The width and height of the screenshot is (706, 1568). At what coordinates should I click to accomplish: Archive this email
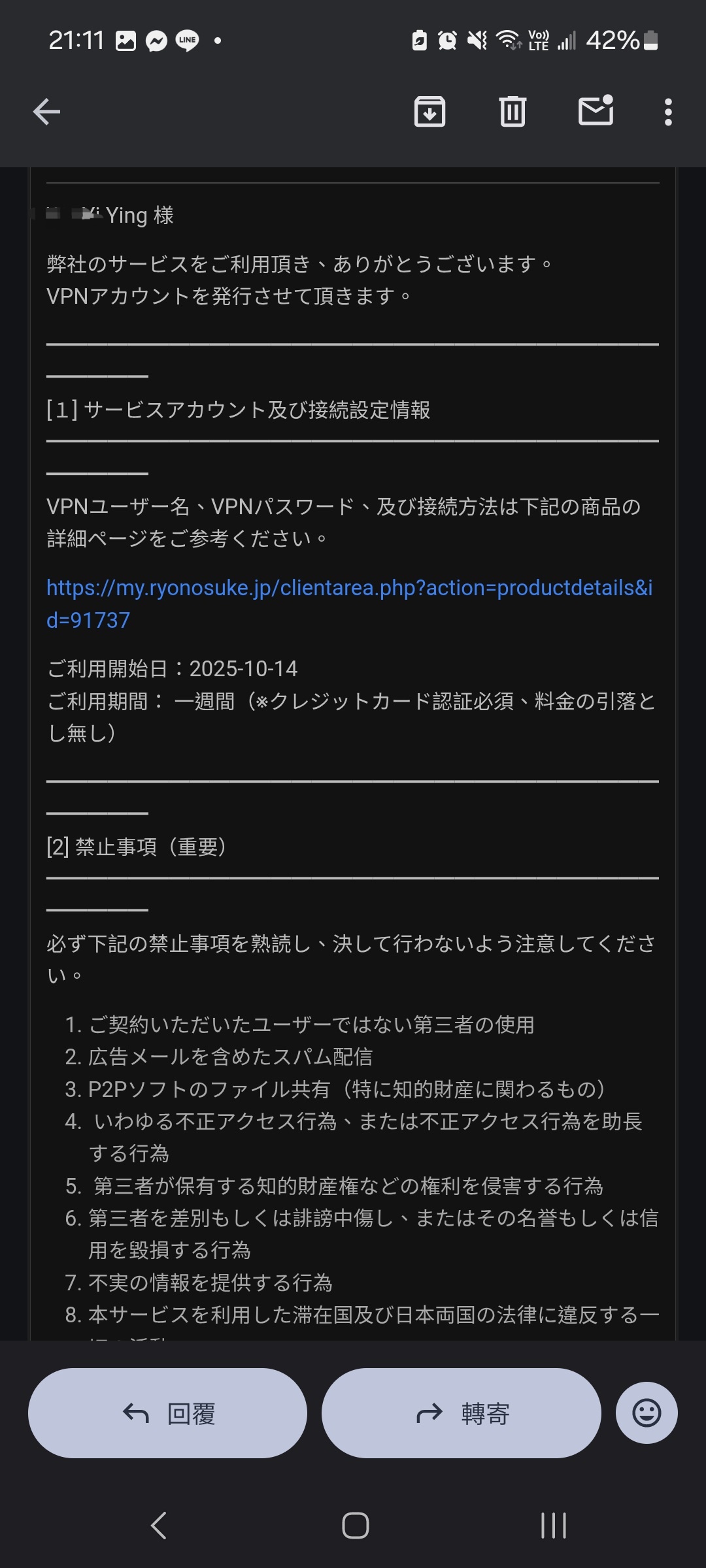(x=429, y=112)
